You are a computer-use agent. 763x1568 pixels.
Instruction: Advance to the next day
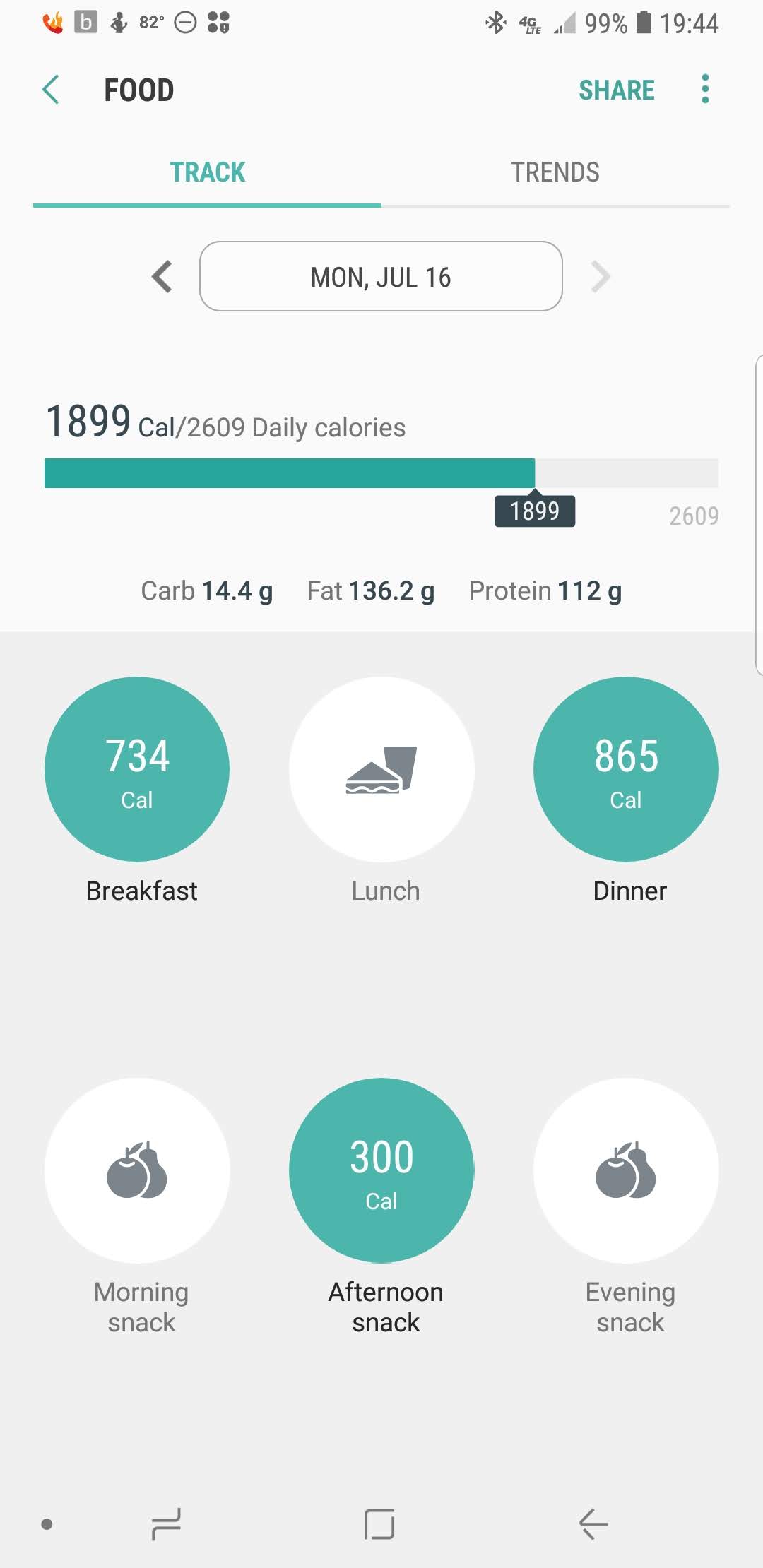(600, 276)
